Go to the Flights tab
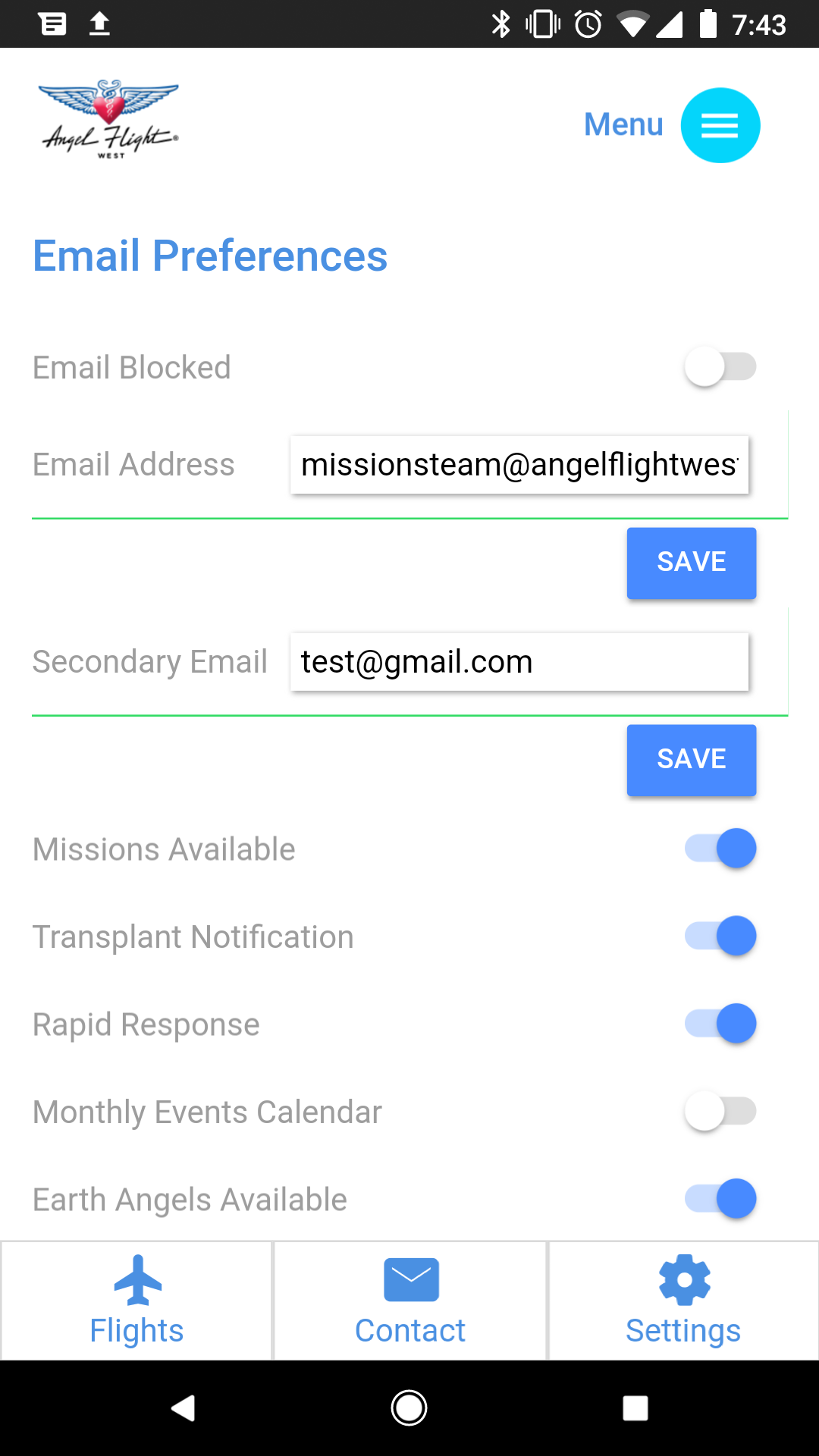Viewport: 819px width, 1456px height. pos(136,1301)
